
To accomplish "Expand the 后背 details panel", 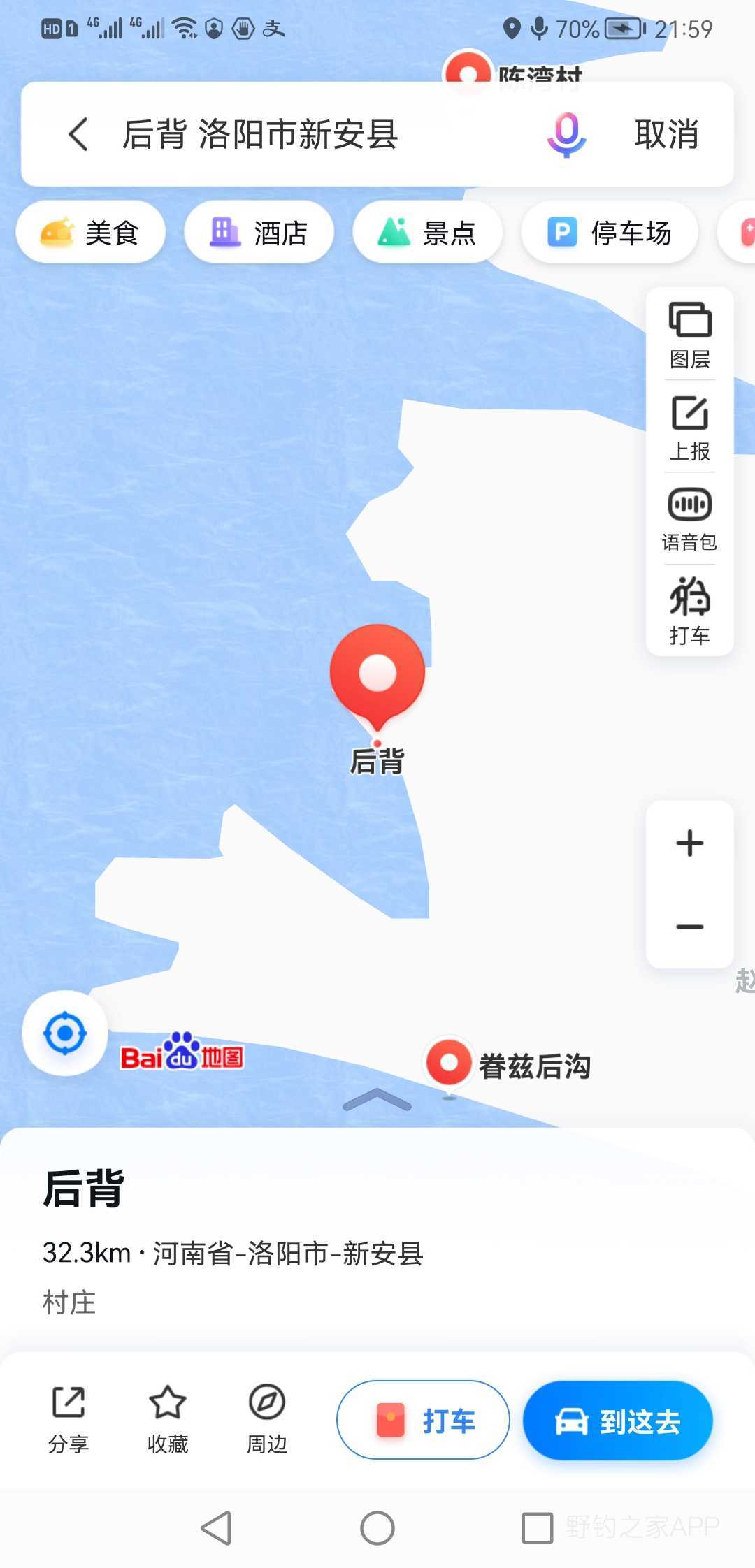I will pos(377,1099).
